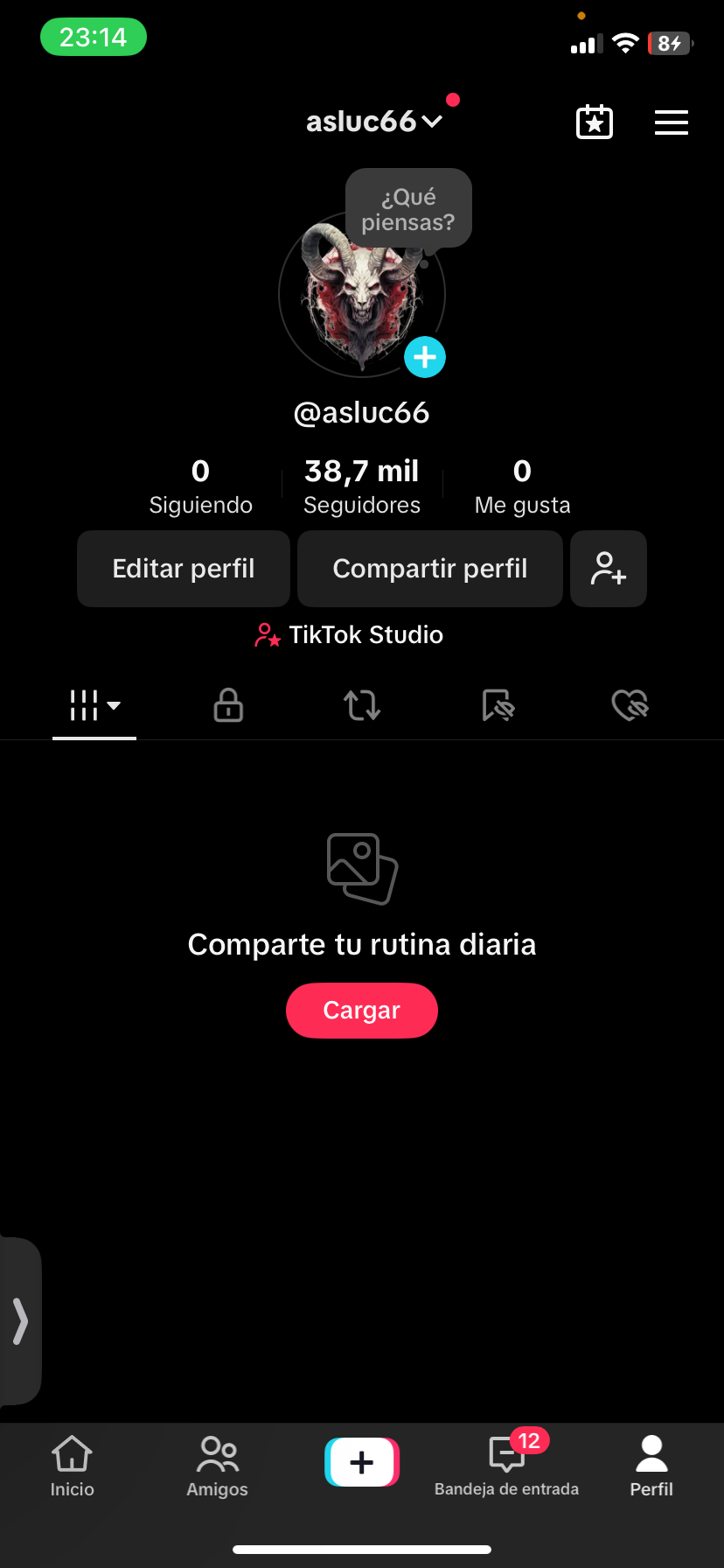Tap Editar perfil
Viewport: 724px width, 1568px height.
(184, 569)
